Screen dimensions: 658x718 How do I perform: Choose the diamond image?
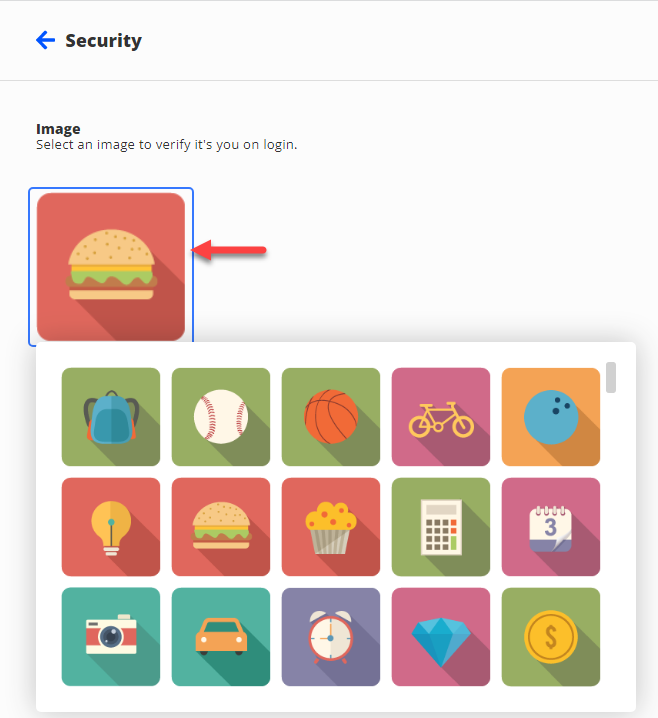pos(441,637)
